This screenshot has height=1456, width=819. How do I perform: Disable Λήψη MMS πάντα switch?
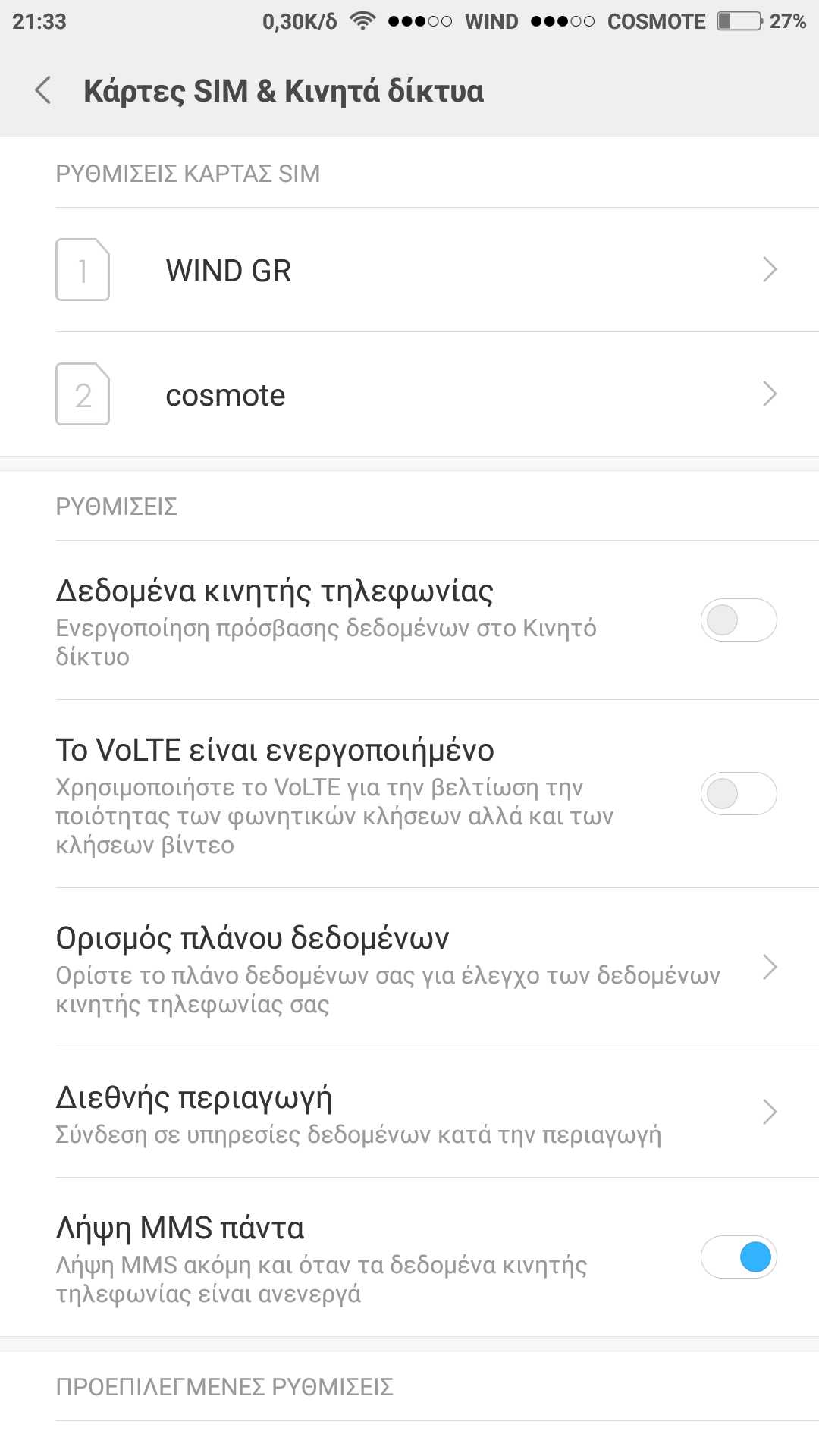coord(738,1257)
